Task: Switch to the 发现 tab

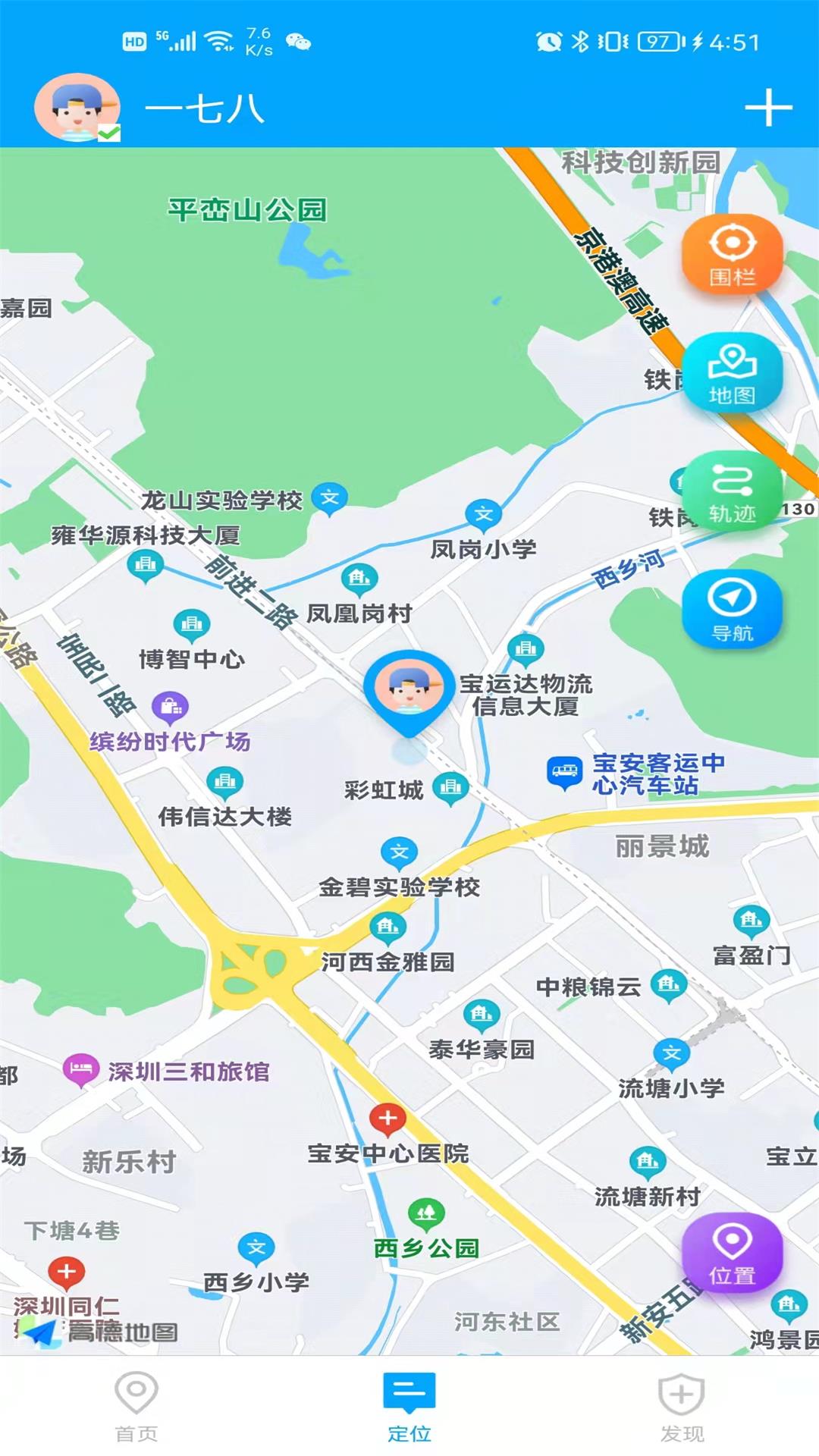Action: [682, 1407]
